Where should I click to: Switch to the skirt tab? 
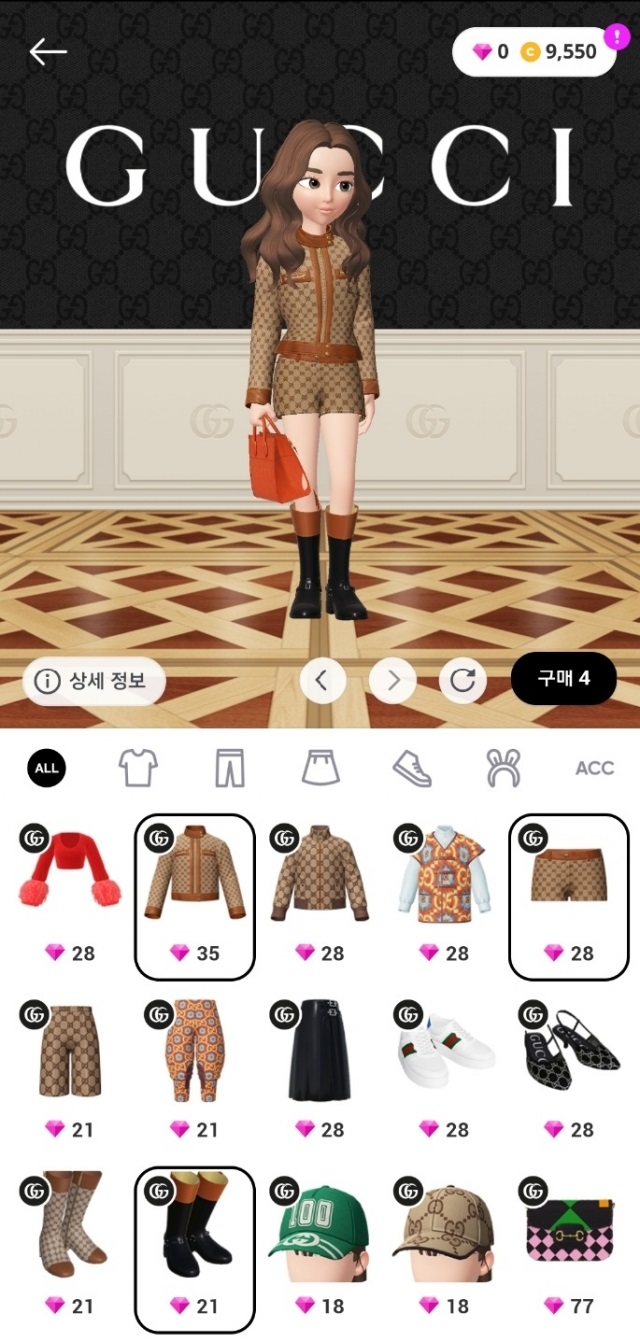[321, 768]
